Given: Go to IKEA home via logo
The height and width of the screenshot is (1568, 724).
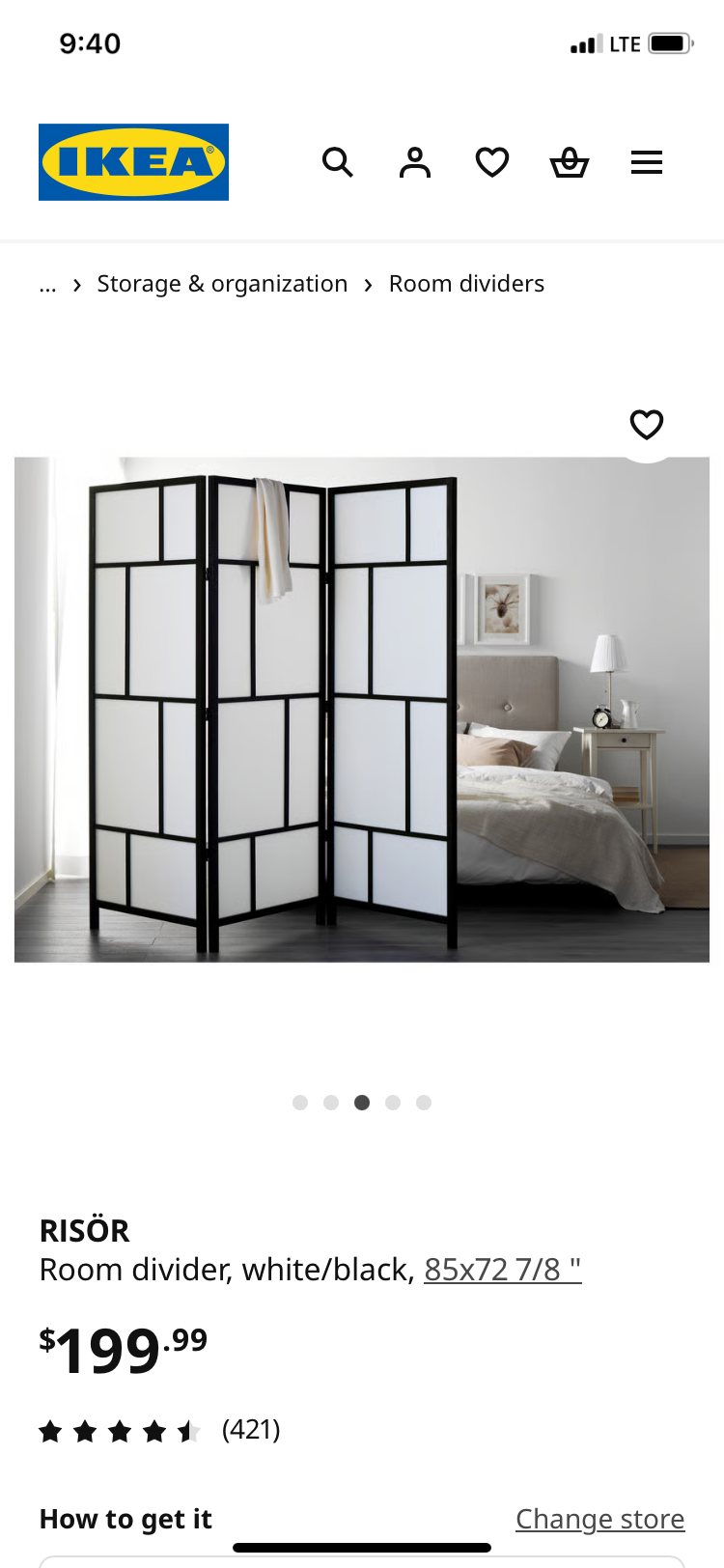Looking at the screenshot, I should (x=133, y=162).
